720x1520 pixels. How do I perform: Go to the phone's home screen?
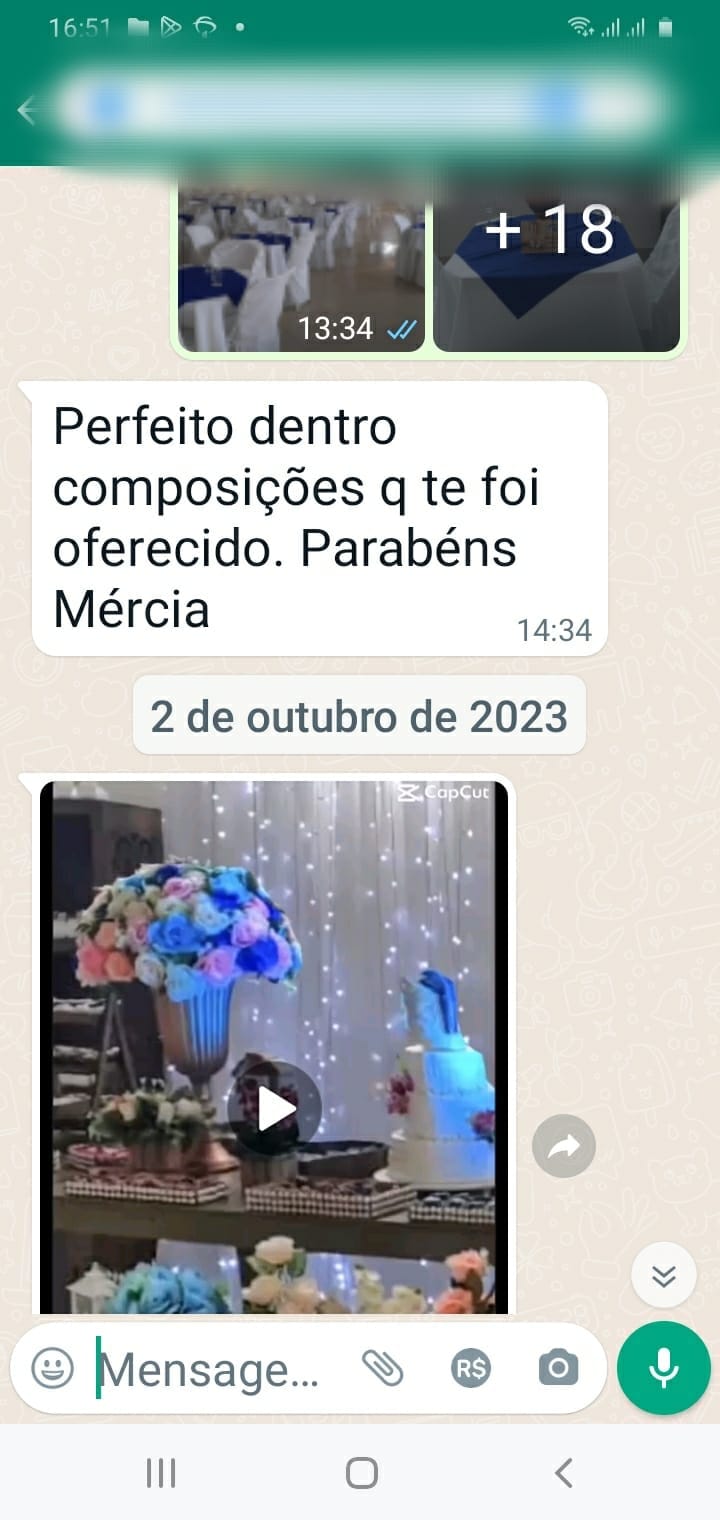(361, 1472)
